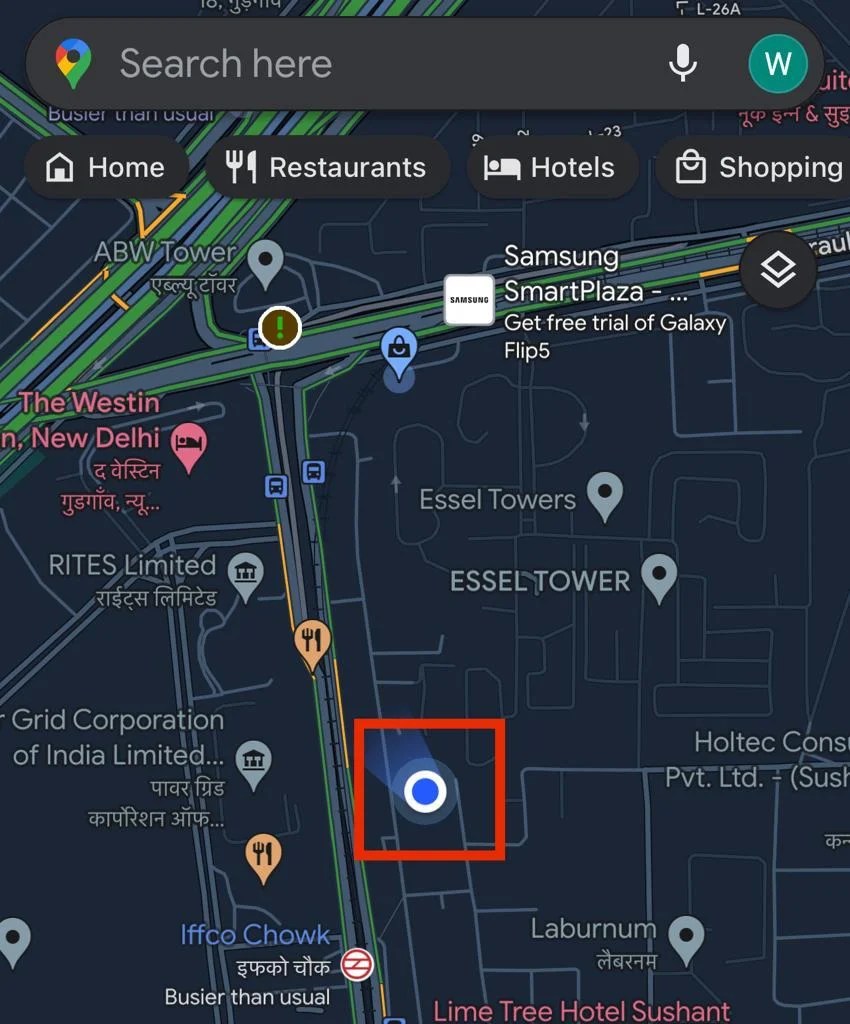Check the traffic incident warning marker
850x1024 pixels.
coord(280,327)
